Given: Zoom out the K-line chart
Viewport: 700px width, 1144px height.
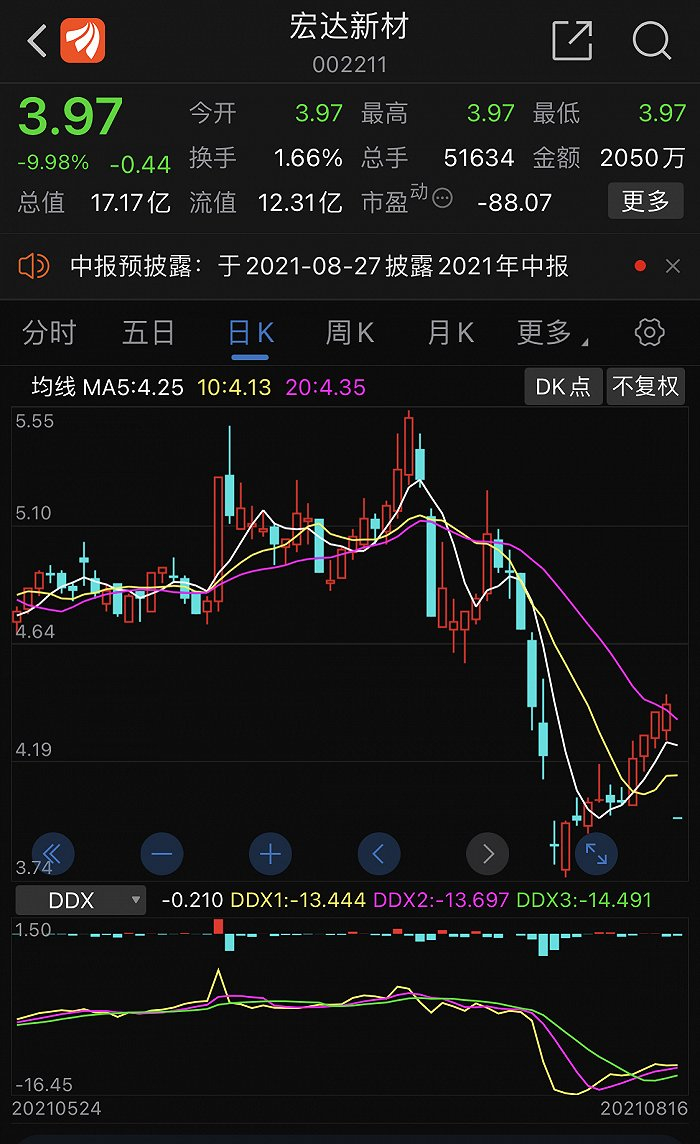Looking at the screenshot, I should (162, 854).
